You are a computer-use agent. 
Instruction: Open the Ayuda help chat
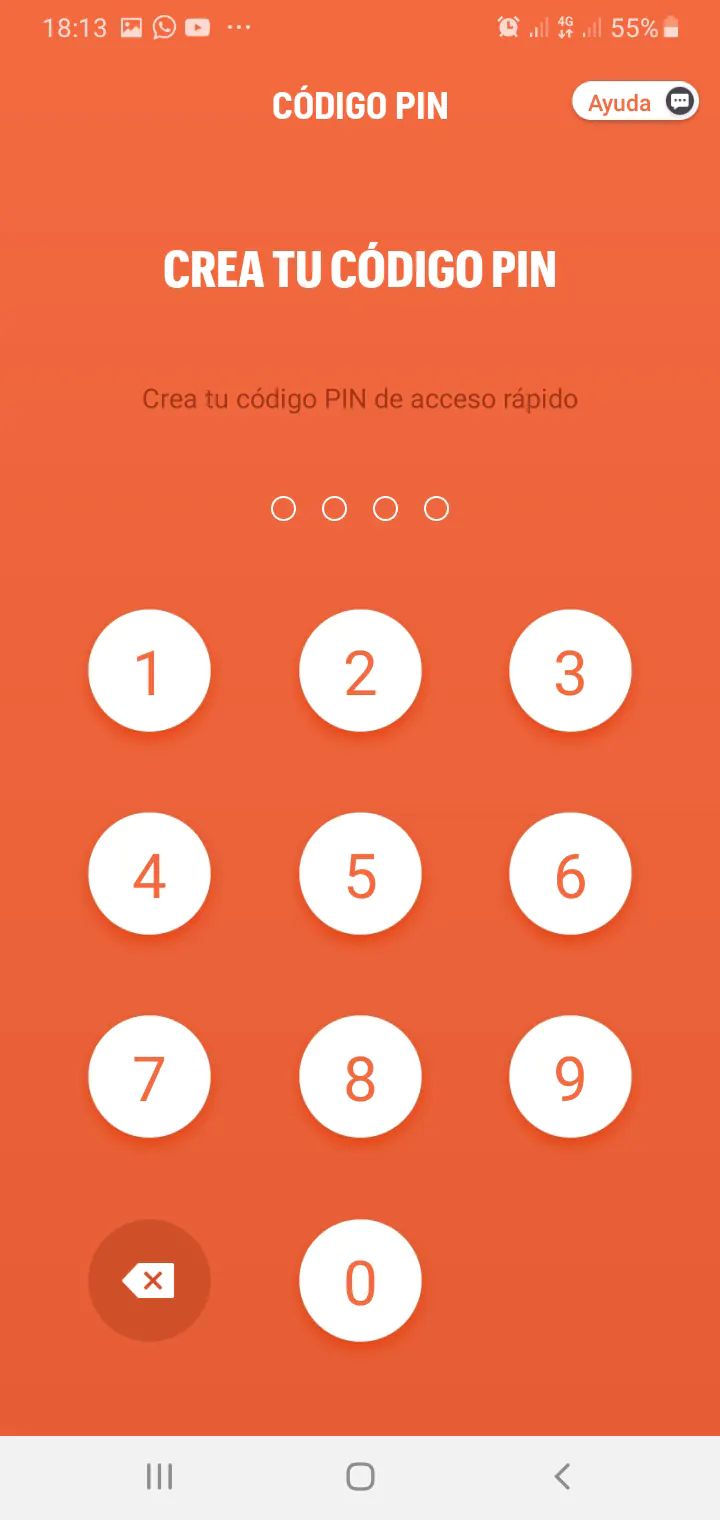click(634, 102)
